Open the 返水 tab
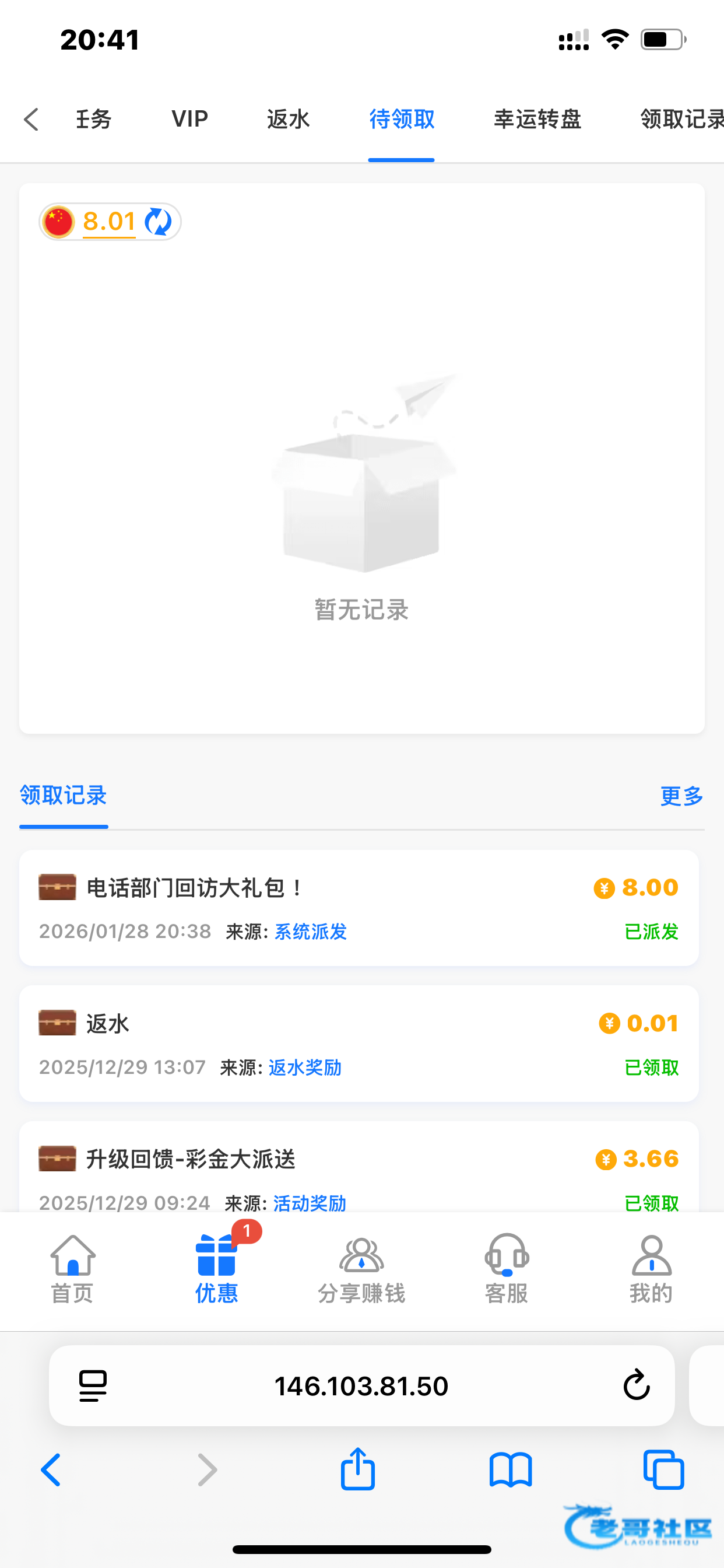724x1568 pixels. click(289, 120)
